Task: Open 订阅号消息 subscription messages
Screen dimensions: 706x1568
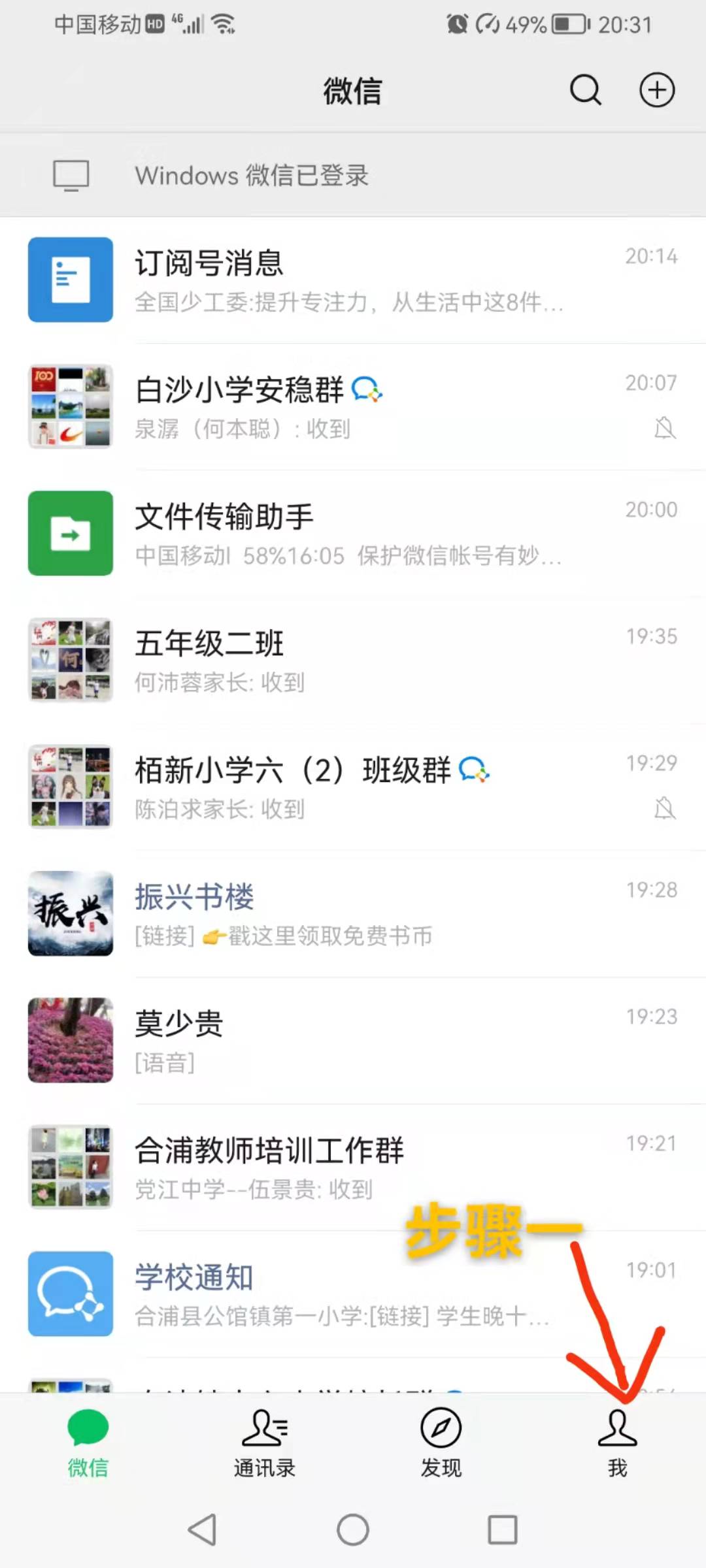Action: click(x=353, y=280)
